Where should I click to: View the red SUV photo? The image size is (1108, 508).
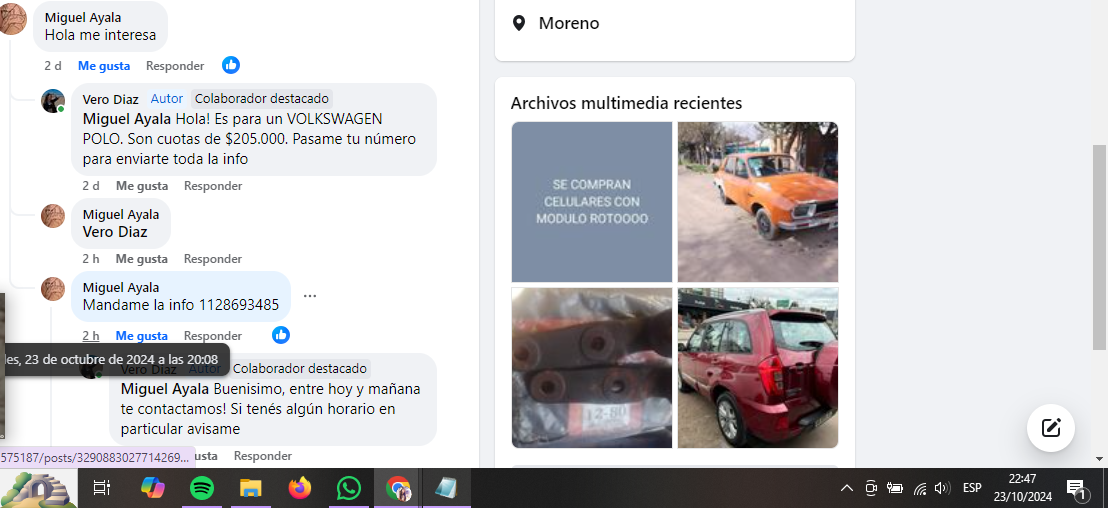tap(757, 367)
